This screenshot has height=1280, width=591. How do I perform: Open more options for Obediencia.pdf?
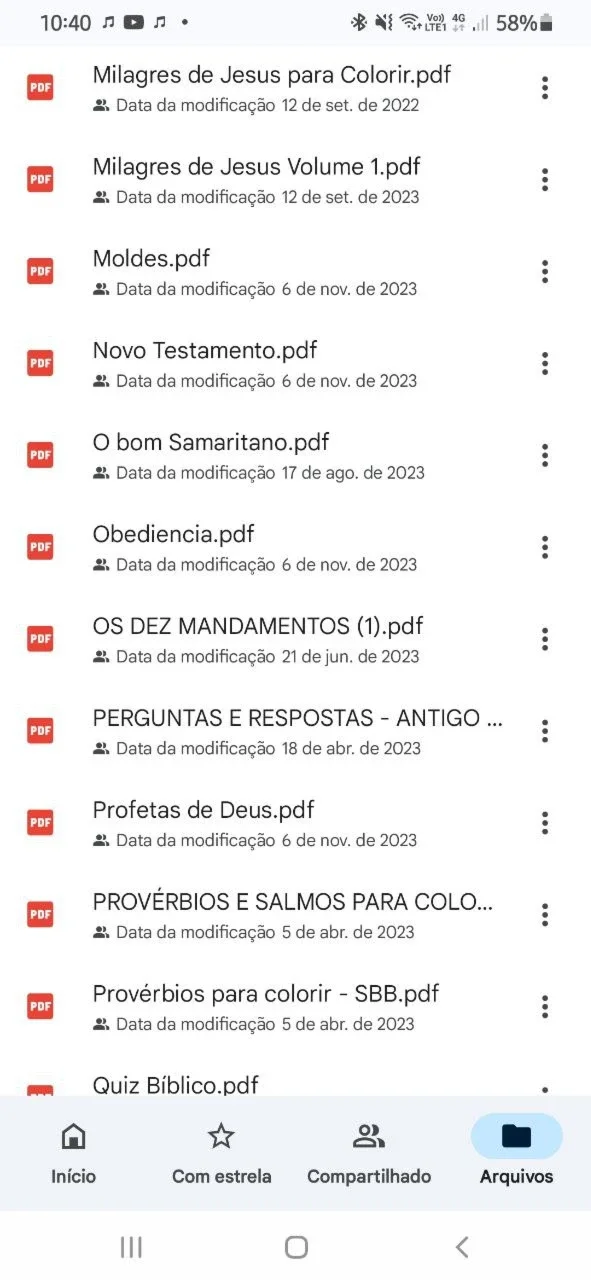(x=545, y=548)
